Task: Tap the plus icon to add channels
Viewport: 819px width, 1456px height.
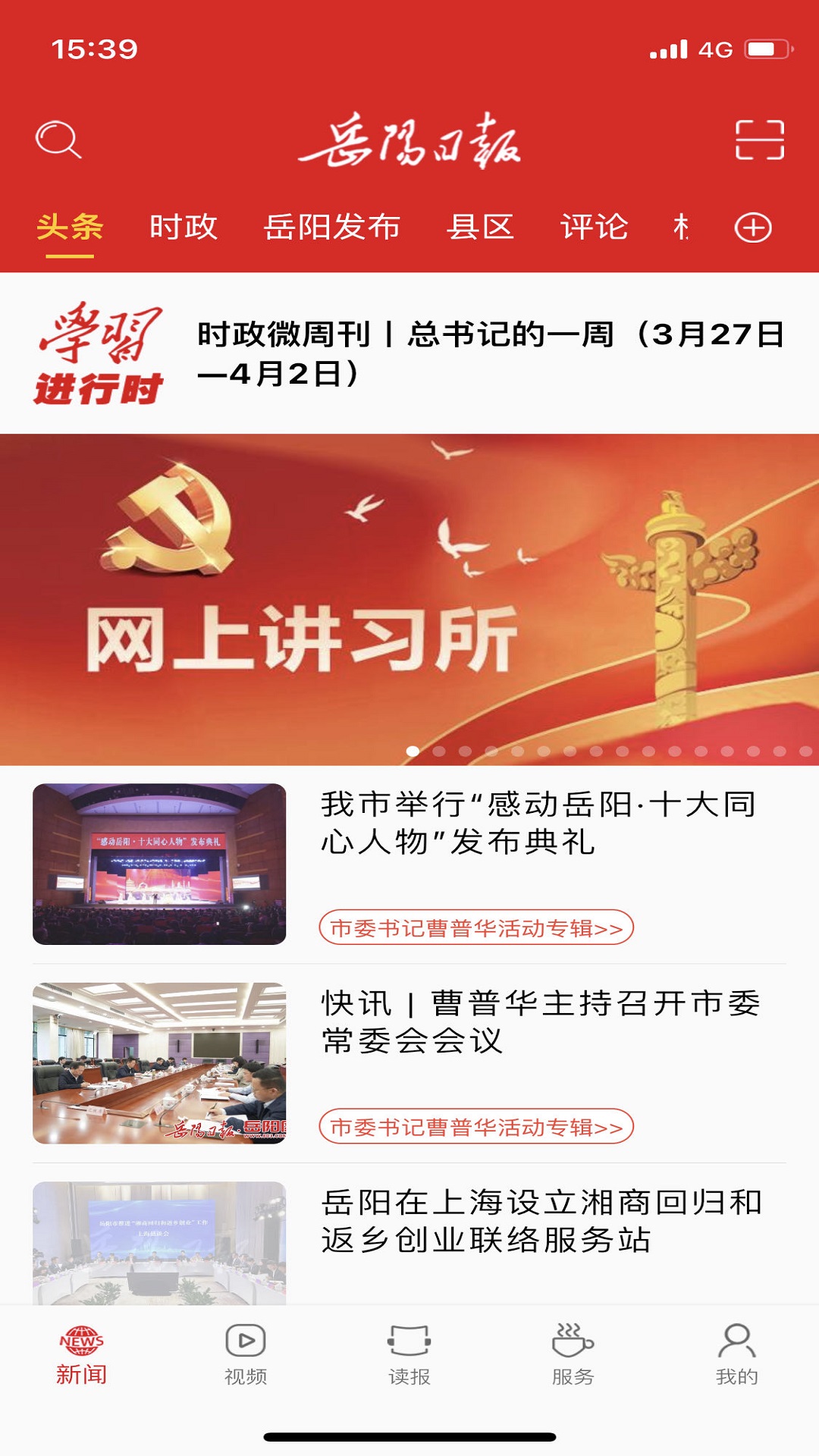Action: pyautogui.click(x=753, y=227)
